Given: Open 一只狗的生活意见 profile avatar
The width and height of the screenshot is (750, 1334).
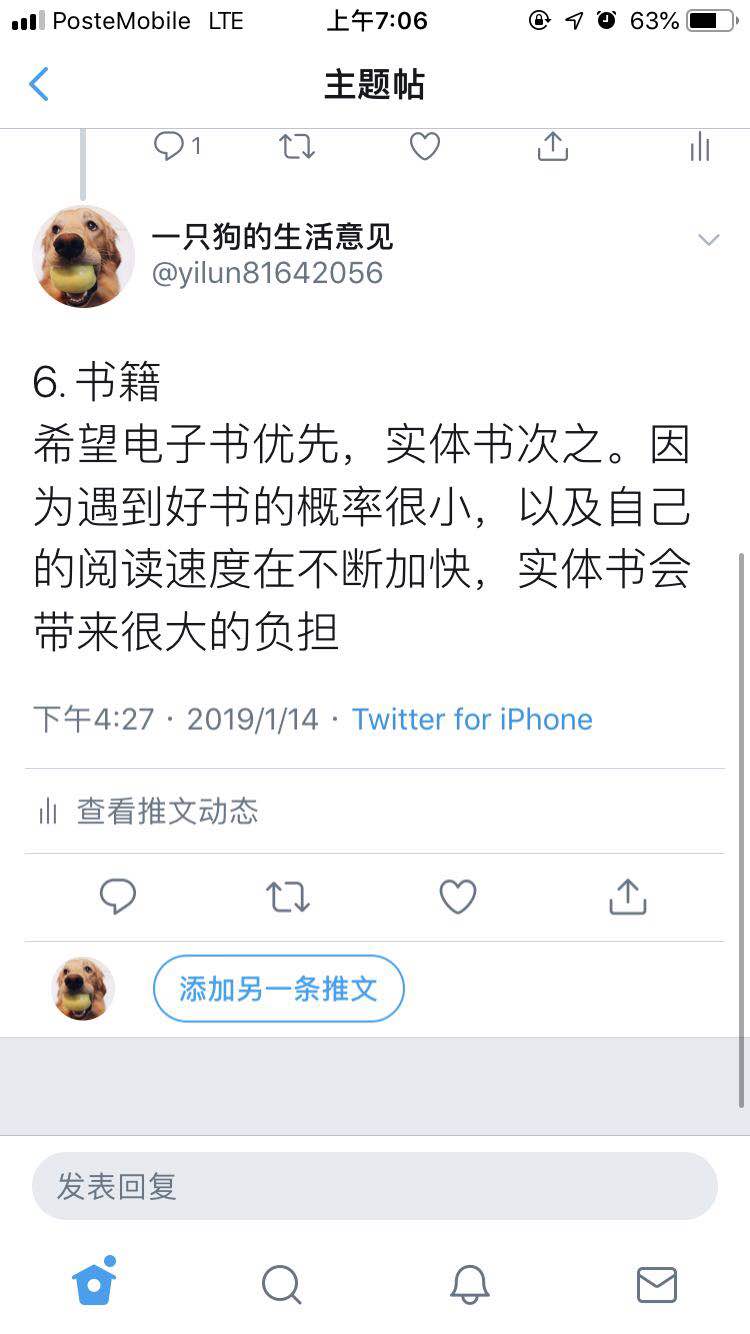Looking at the screenshot, I should [x=83, y=257].
